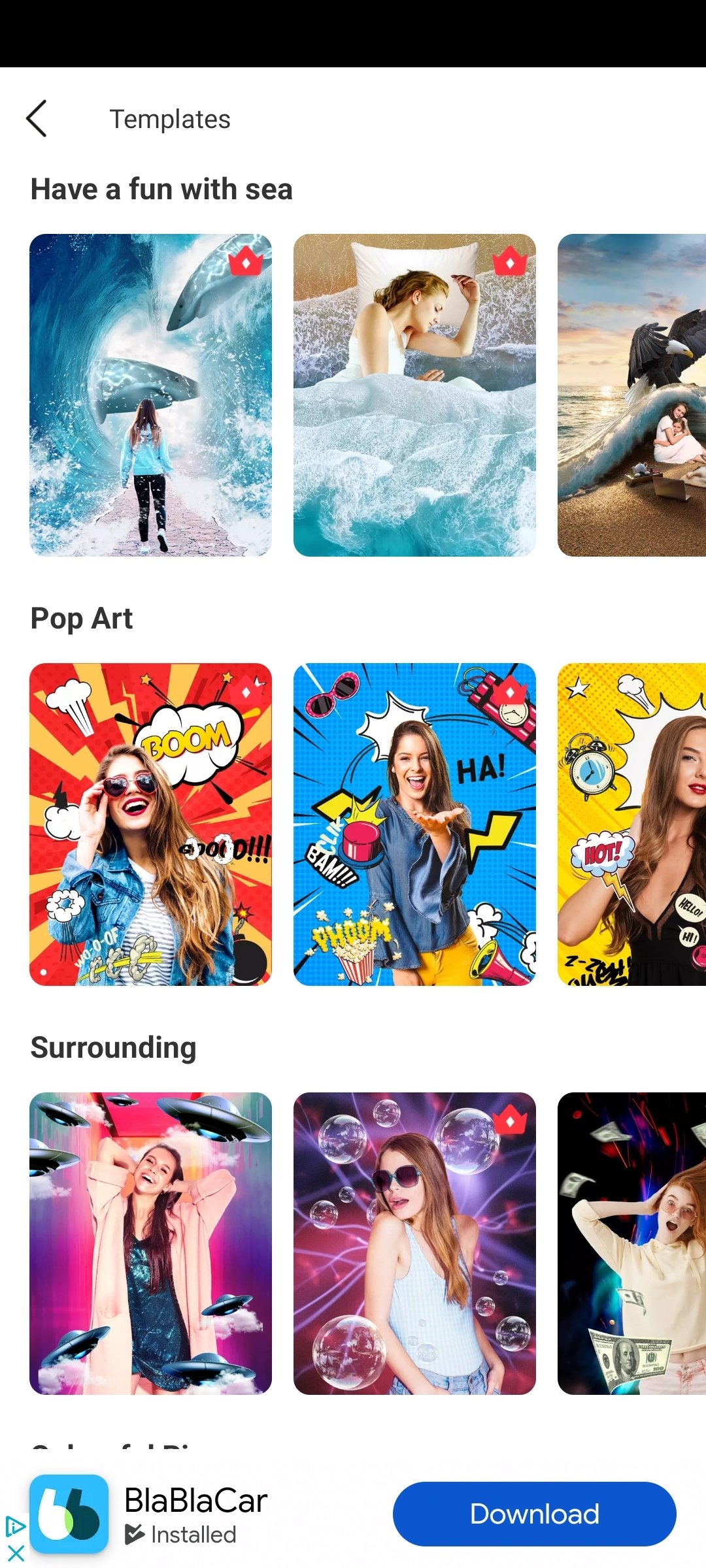The image size is (706, 1568).
Task: Close the BlaBlaCar ad banner
Action: (x=14, y=1553)
